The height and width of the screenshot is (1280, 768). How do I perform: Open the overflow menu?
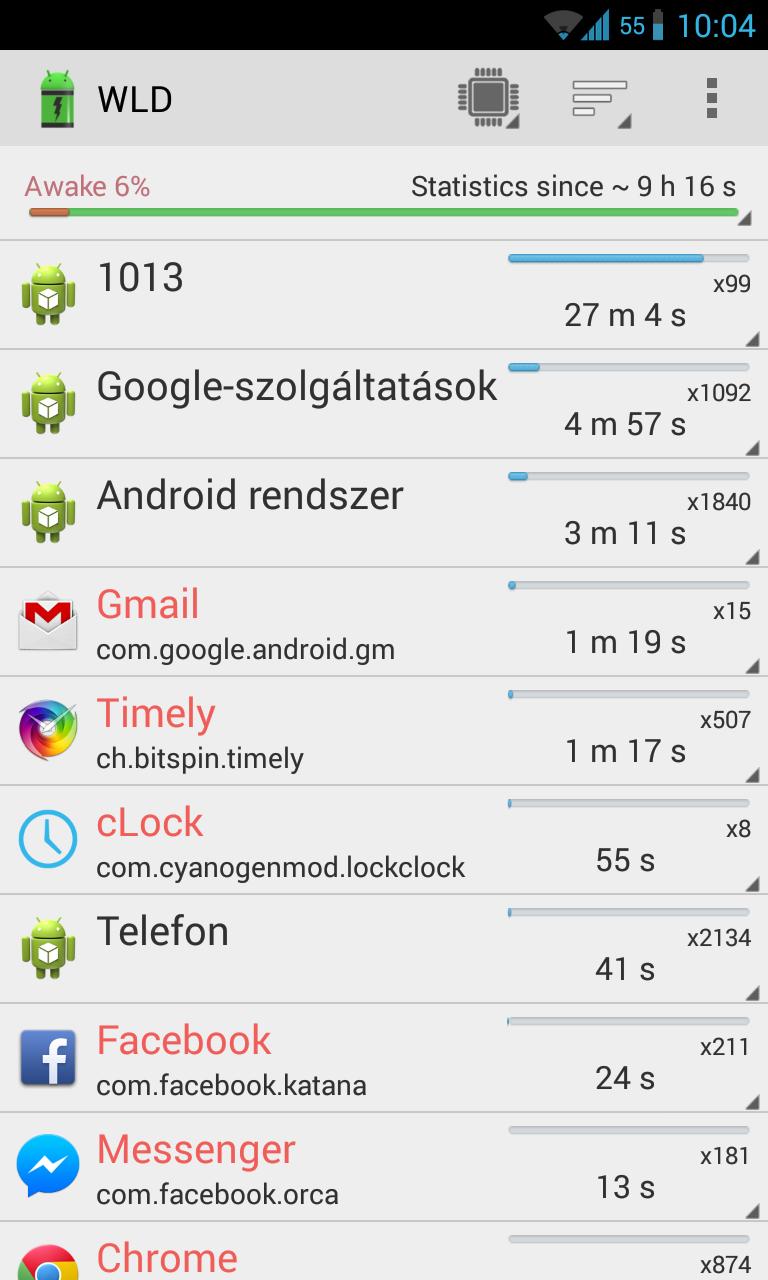711,98
